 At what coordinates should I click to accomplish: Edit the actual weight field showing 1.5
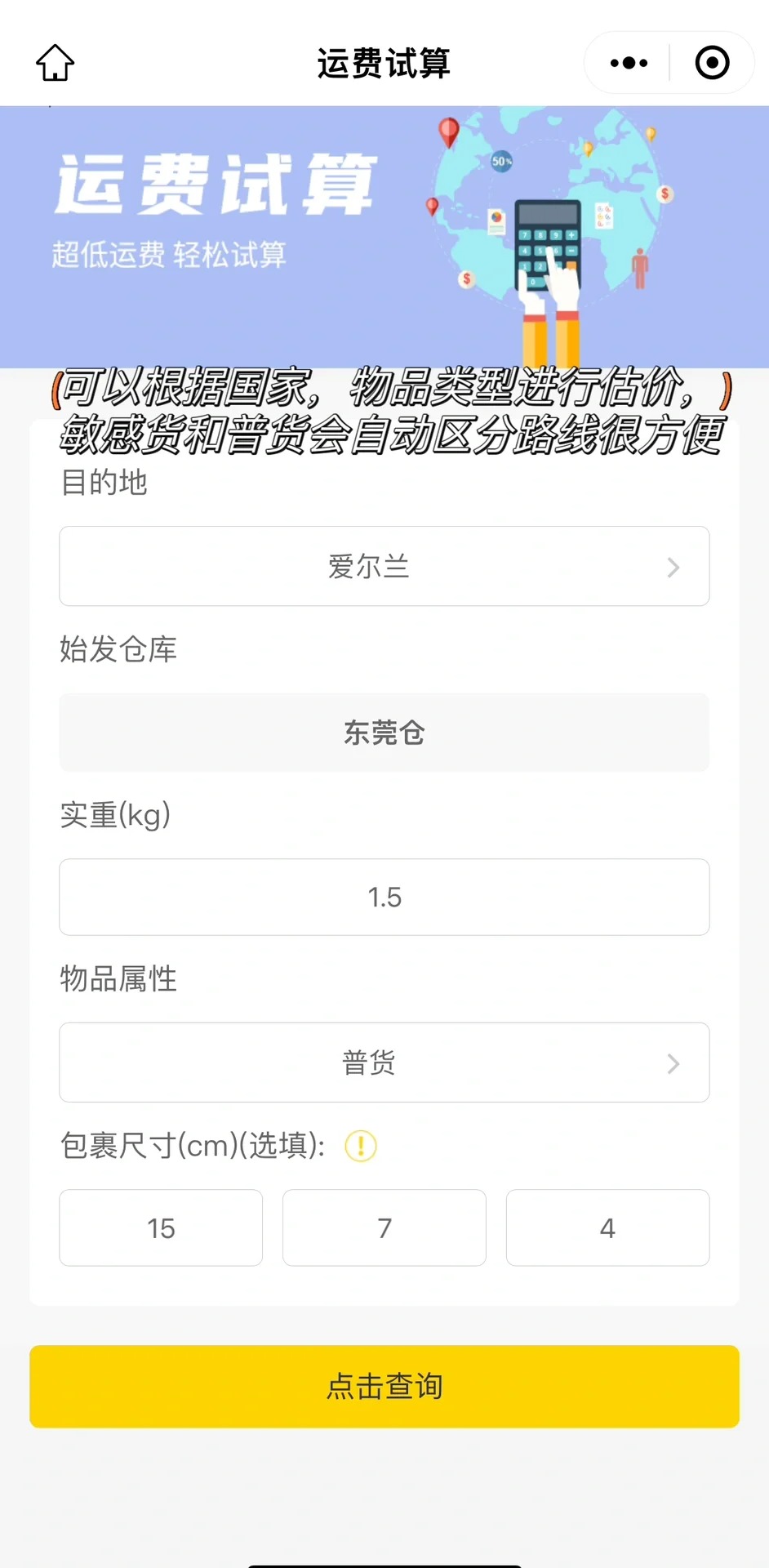point(384,897)
